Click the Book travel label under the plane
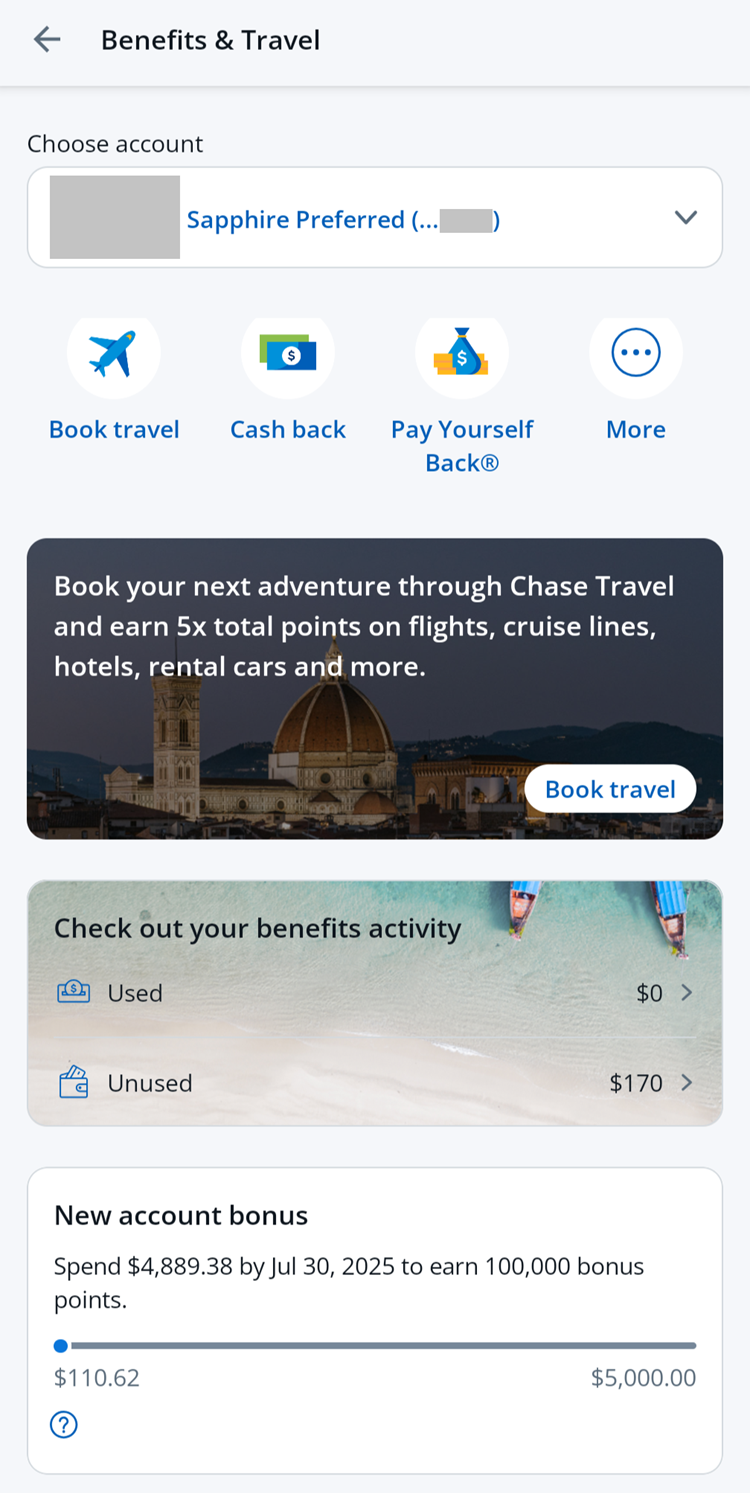The width and height of the screenshot is (750, 1493). click(x=113, y=429)
